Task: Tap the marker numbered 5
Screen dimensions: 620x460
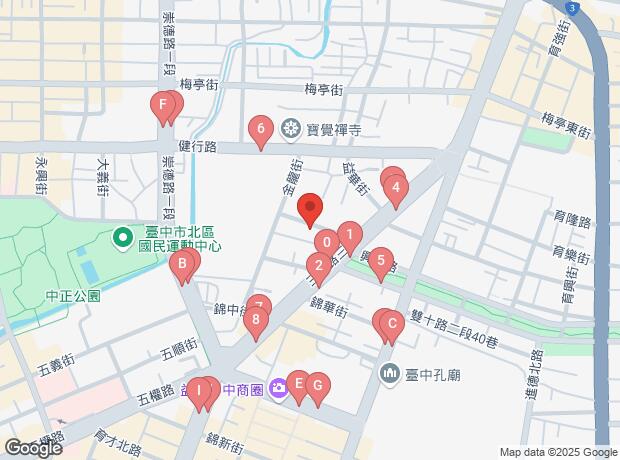Action: tap(379, 262)
